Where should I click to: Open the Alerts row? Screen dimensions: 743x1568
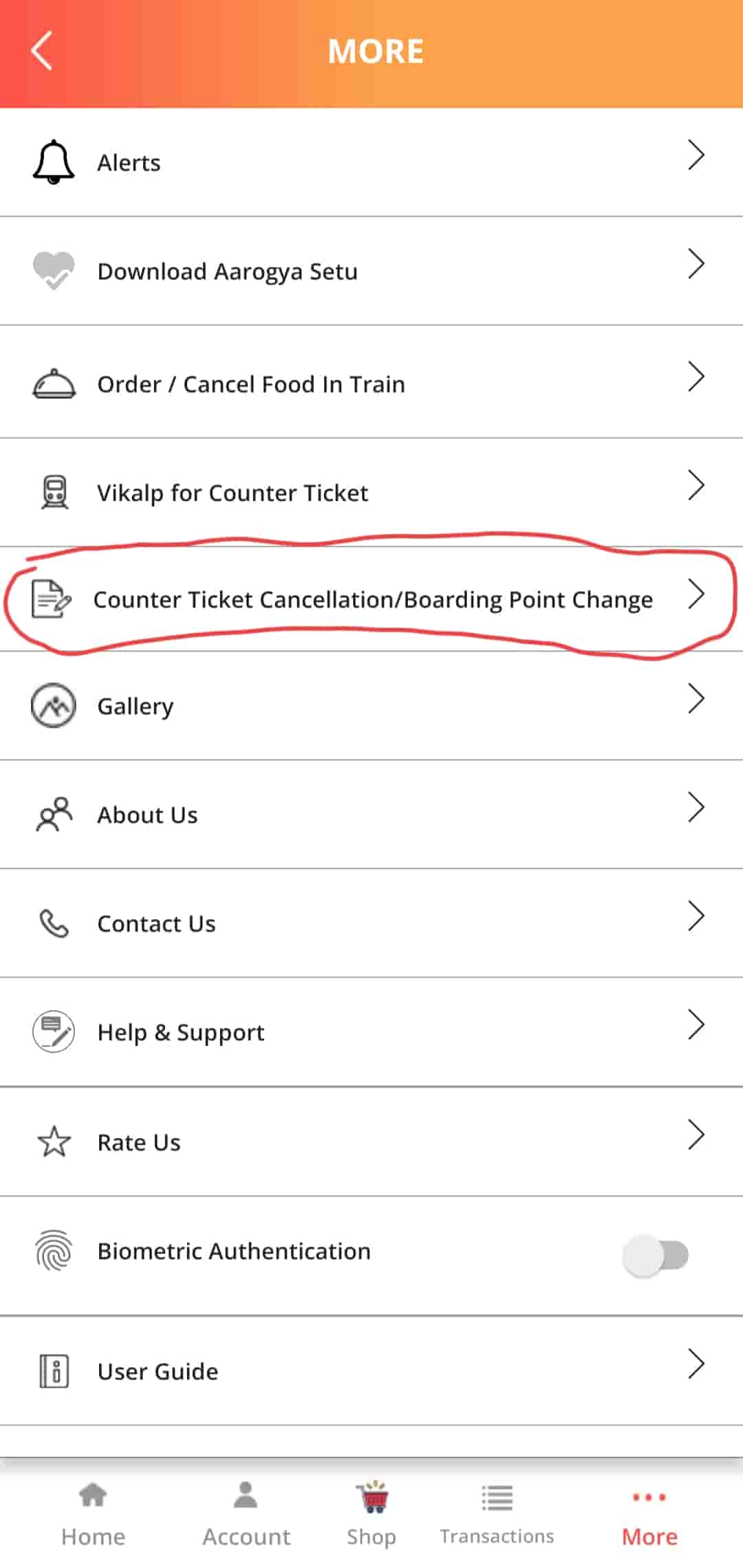tap(371, 162)
